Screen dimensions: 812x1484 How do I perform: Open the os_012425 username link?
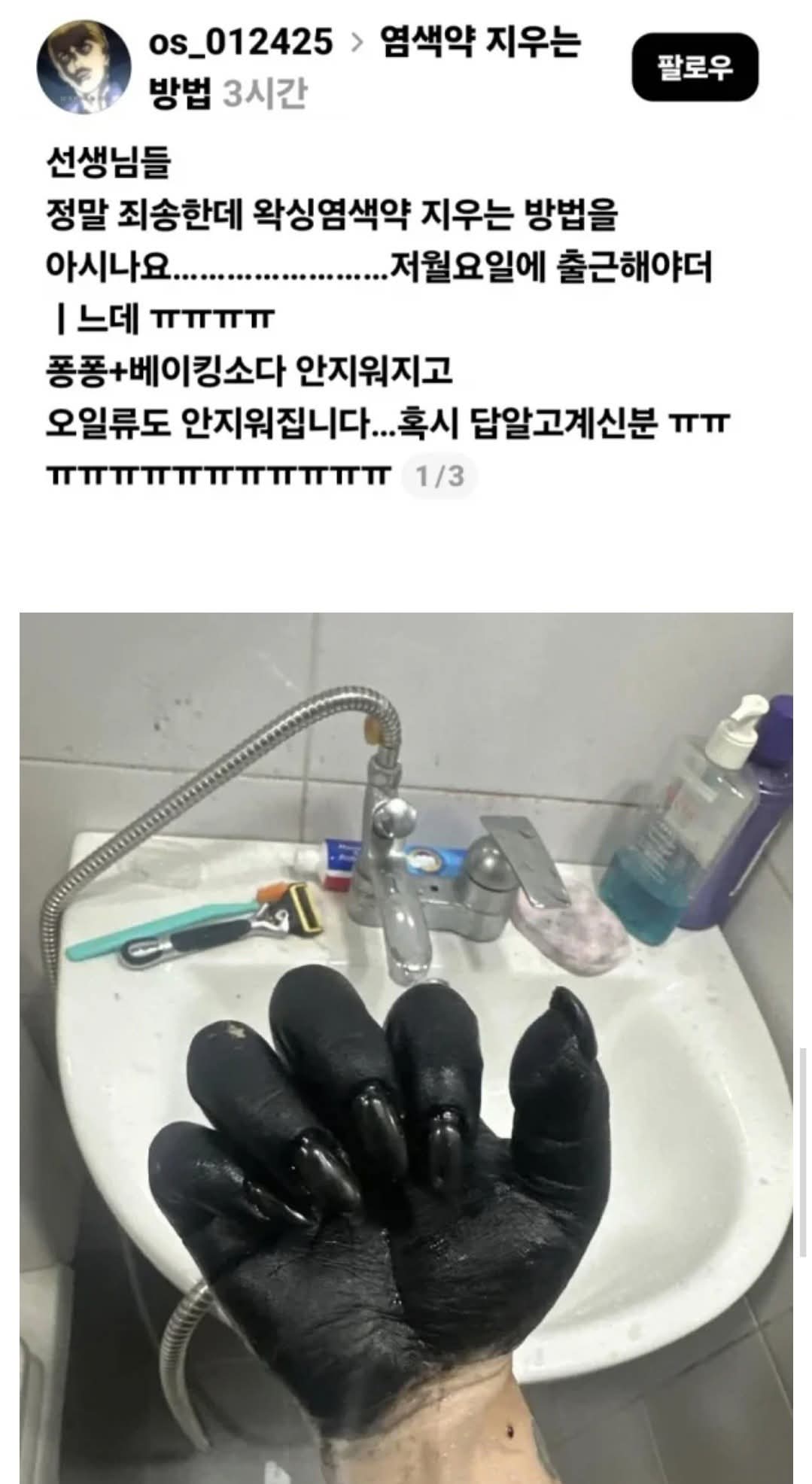tap(241, 42)
